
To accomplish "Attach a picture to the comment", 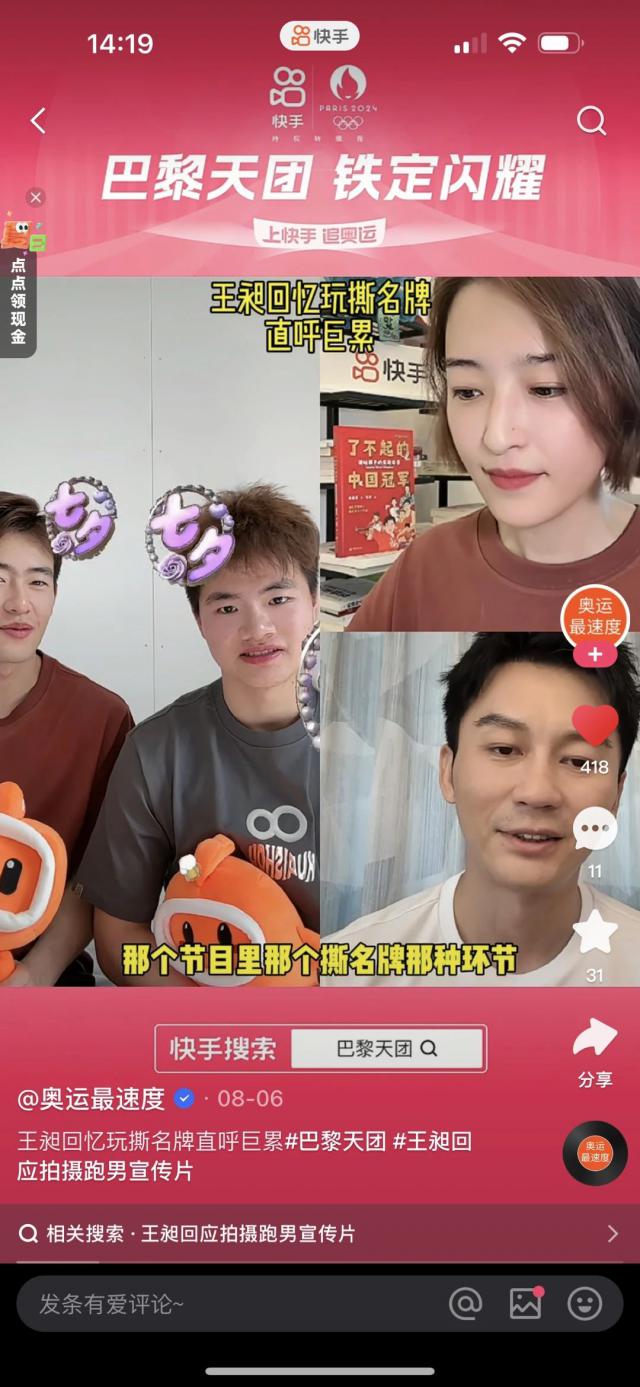I will (x=525, y=1303).
